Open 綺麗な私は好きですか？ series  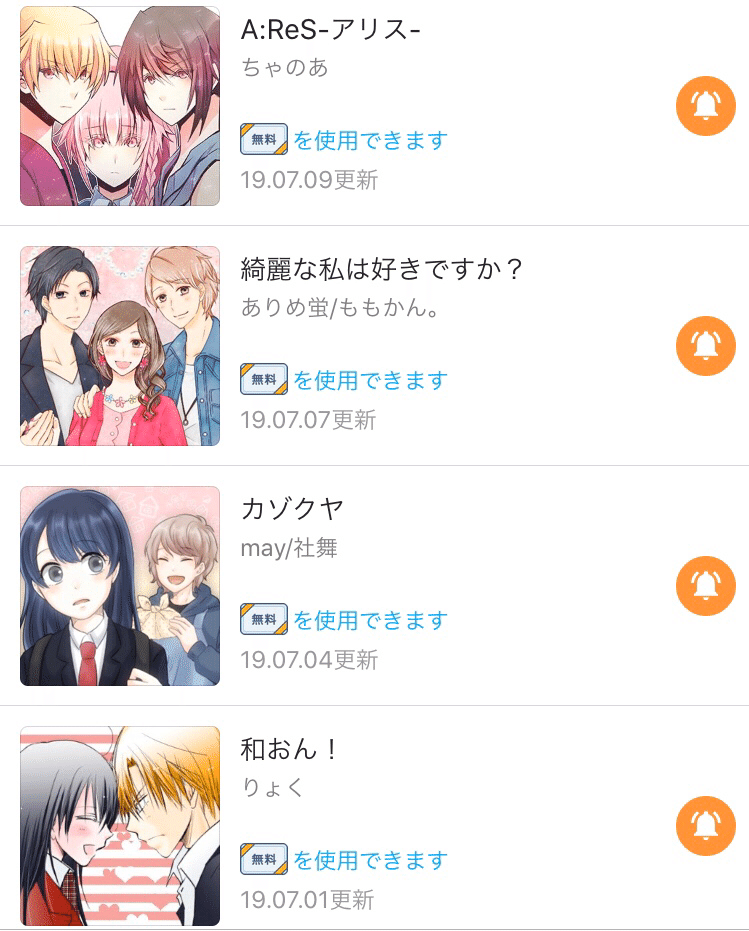382,270
